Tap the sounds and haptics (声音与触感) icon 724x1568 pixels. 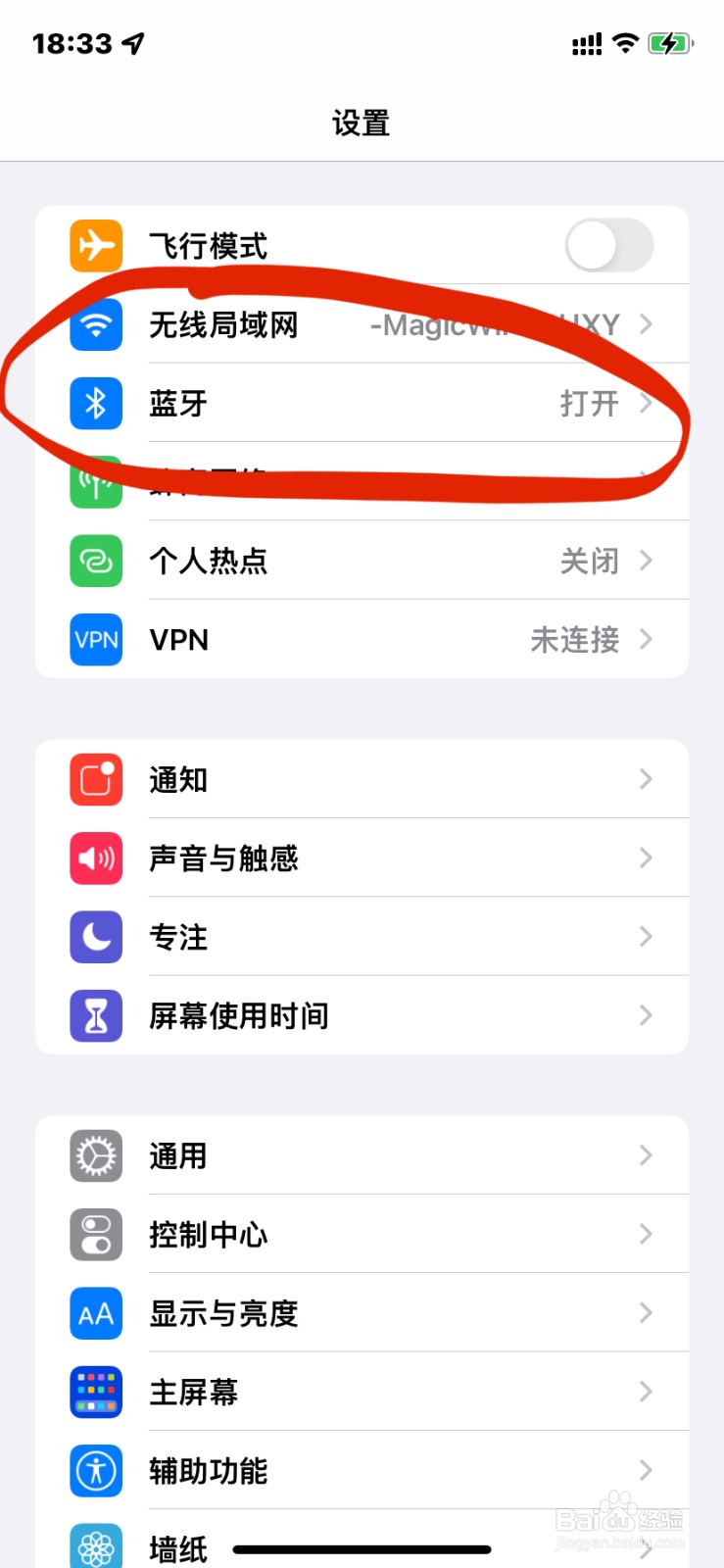pyautogui.click(x=95, y=857)
